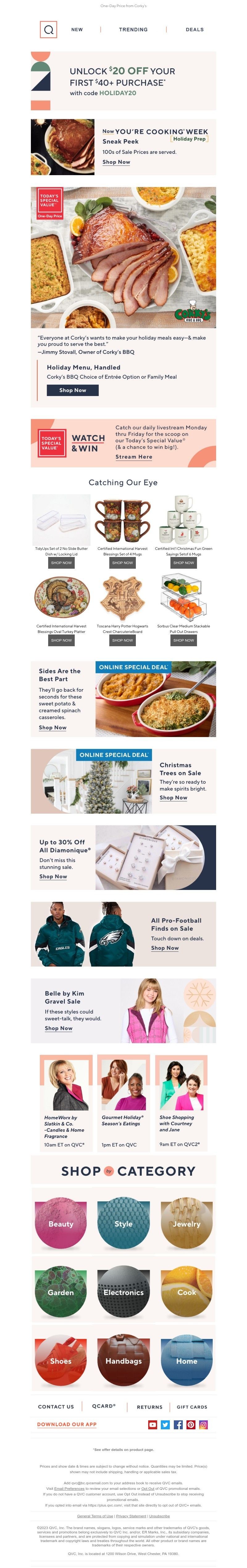The image size is (247, 1568).
Task: Open the YouTube icon
Action: tap(153, 1425)
